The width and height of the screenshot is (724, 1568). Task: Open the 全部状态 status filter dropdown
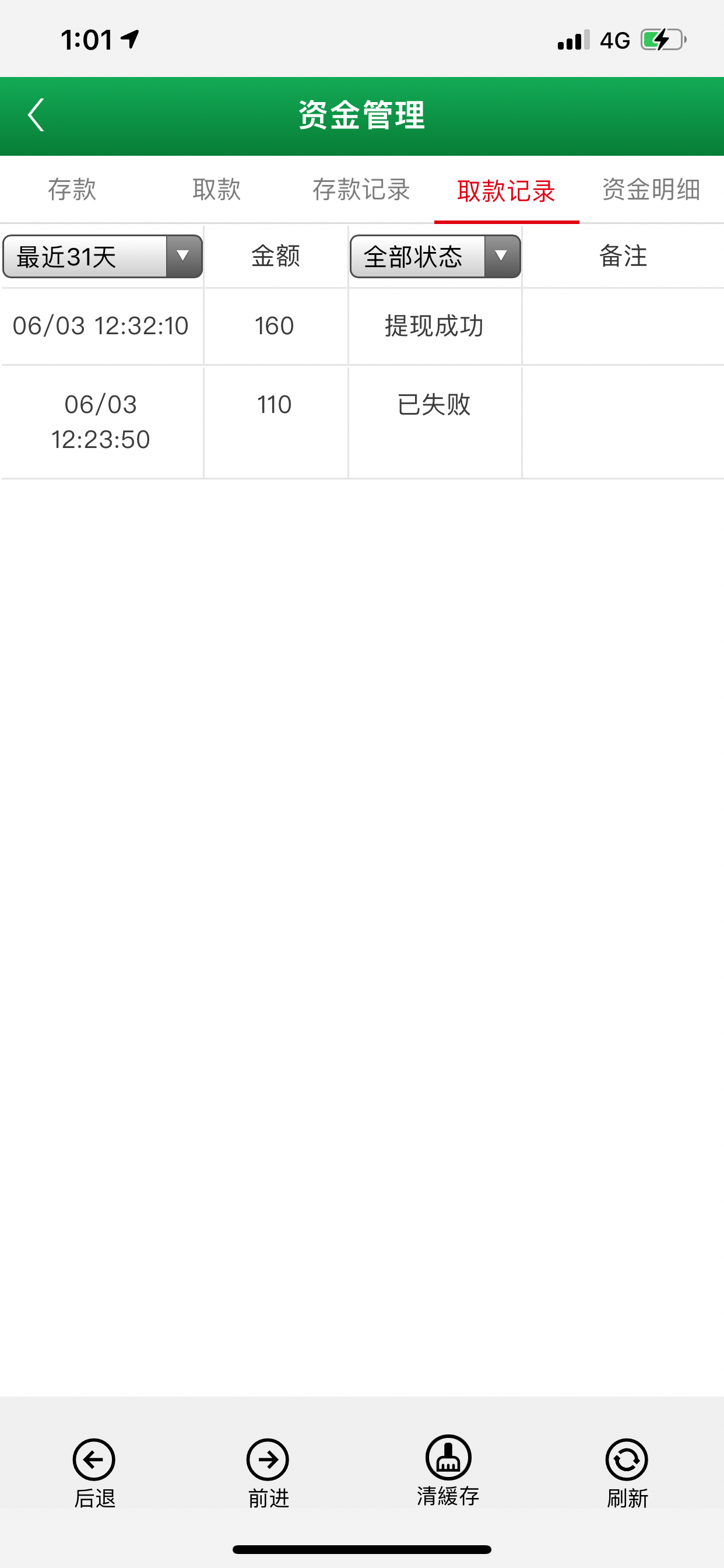pyautogui.click(x=435, y=256)
